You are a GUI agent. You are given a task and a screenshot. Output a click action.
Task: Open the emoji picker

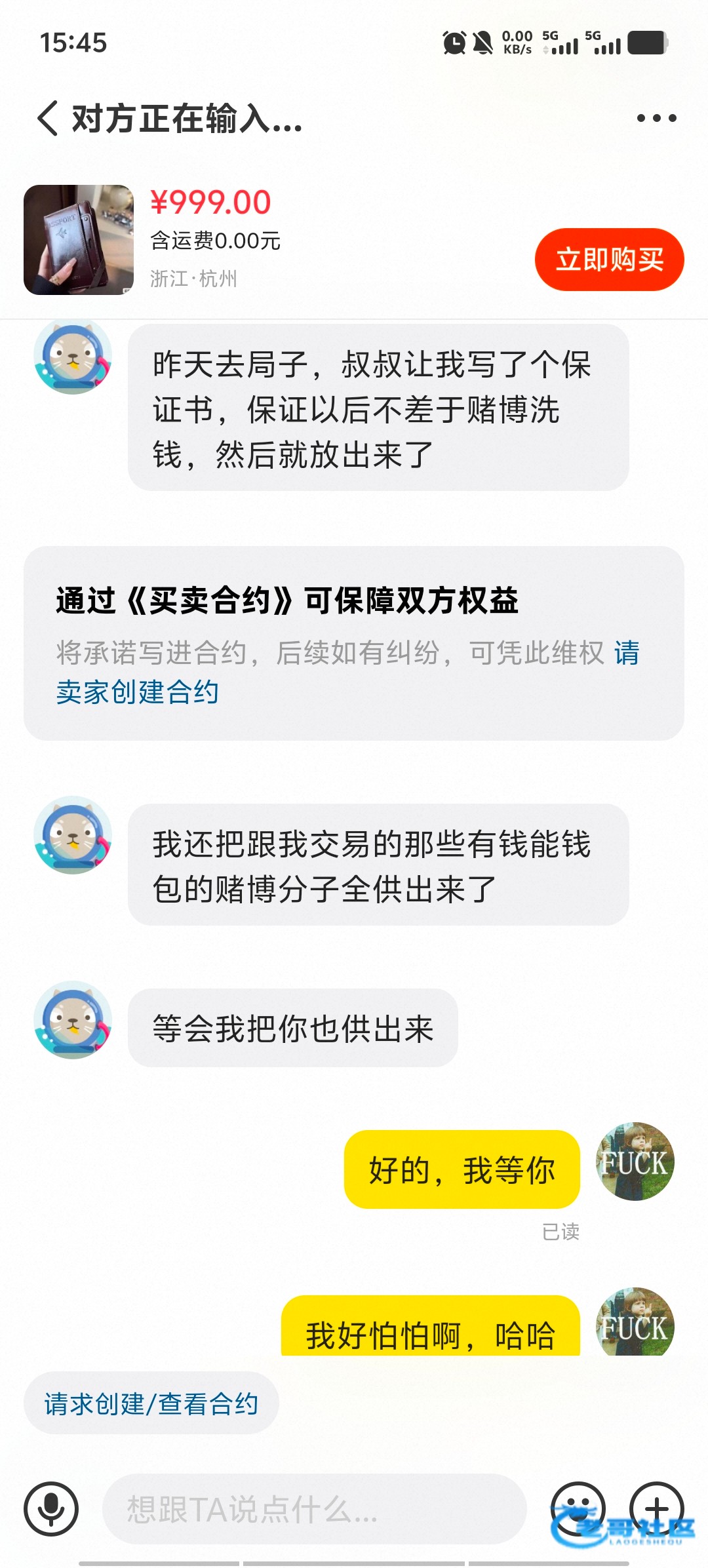point(578,1508)
